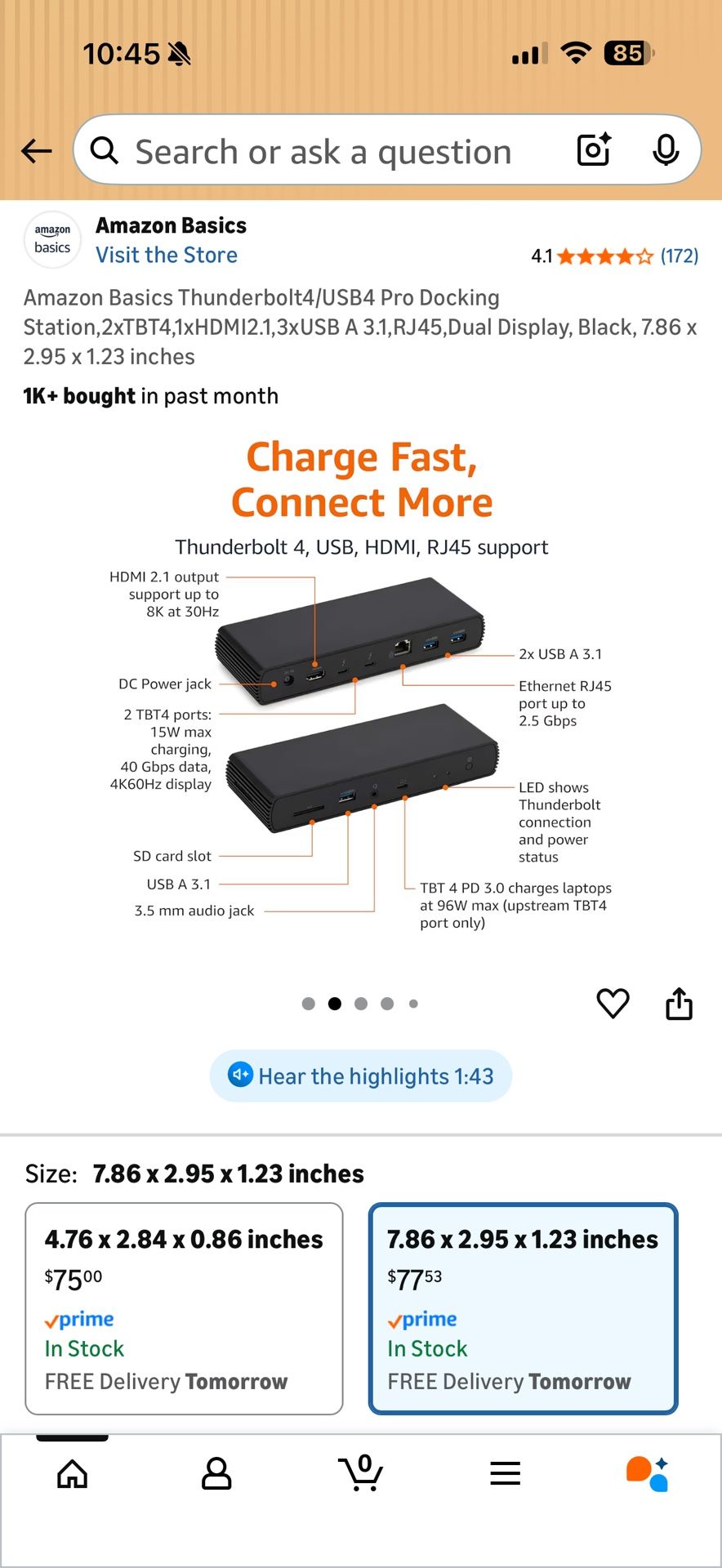Open Visit the Store link
The width and height of the screenshot is (722, 1568).
pos(166,255)
